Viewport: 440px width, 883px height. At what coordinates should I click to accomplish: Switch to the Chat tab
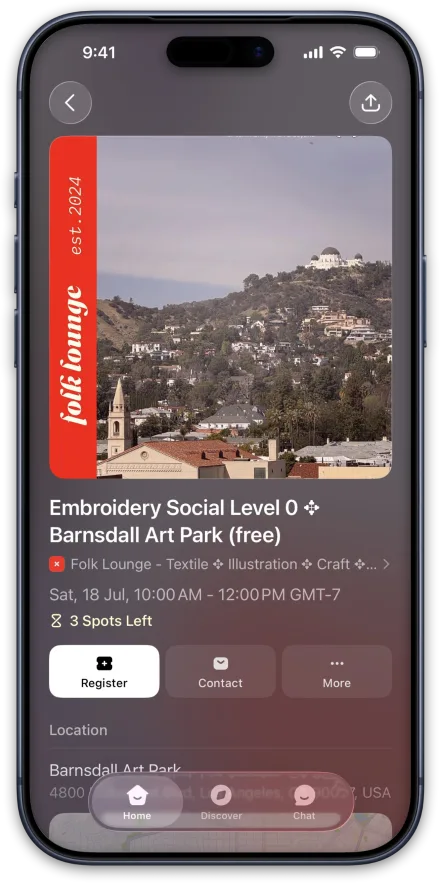pos(304,802)
